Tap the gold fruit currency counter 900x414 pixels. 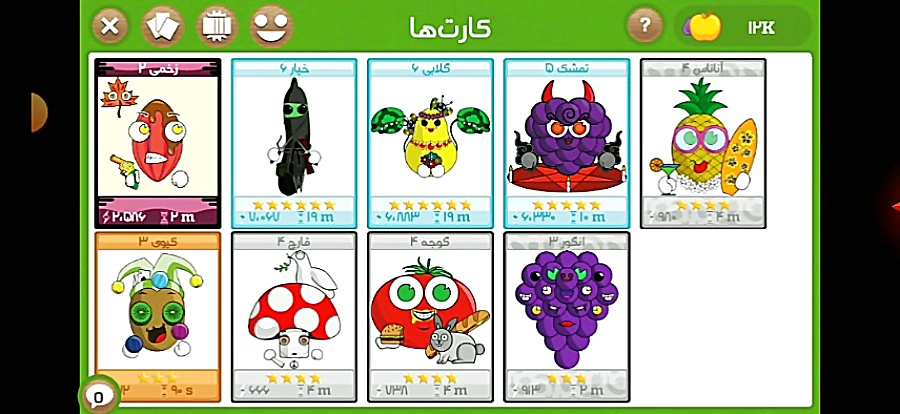(x=744, y=26)
